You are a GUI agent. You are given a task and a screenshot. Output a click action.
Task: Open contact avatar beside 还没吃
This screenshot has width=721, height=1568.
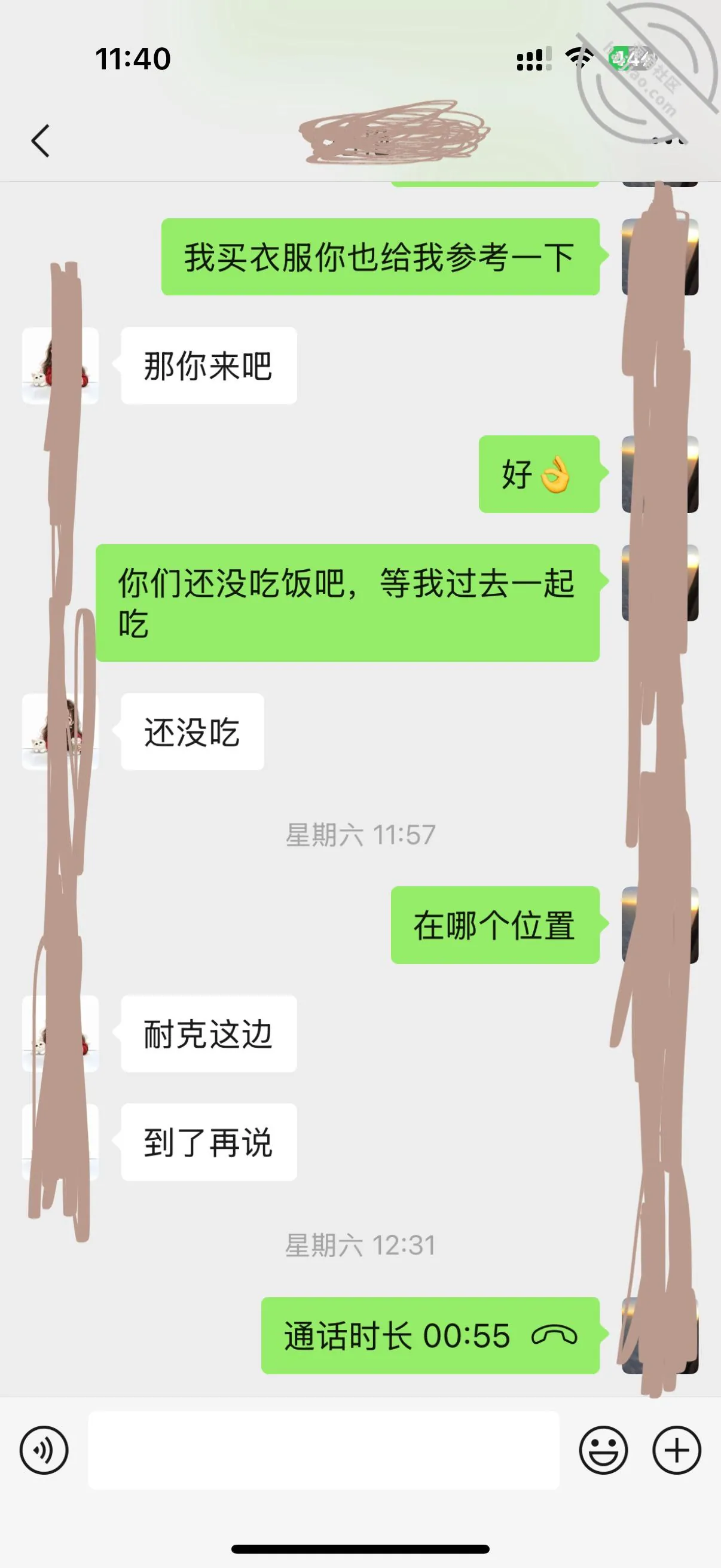(60, 731)
